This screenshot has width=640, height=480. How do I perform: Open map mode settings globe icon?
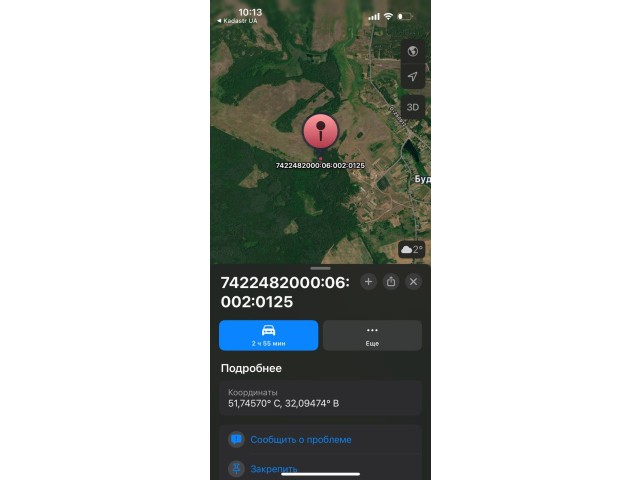pyautogui.click(x=413, y=51)
